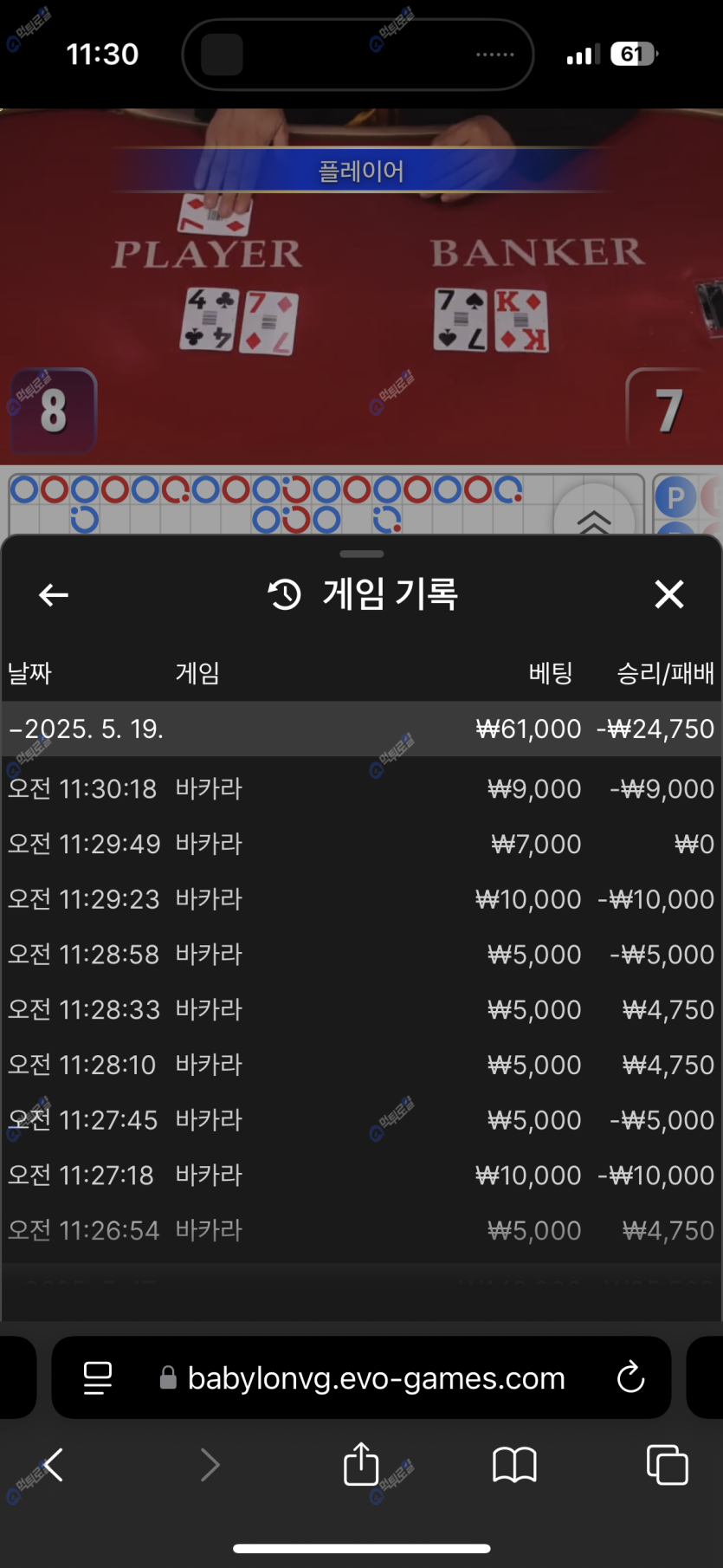
Task: Show the open browser tabs
Action: pyautogui.click(x=667, y=1465)
